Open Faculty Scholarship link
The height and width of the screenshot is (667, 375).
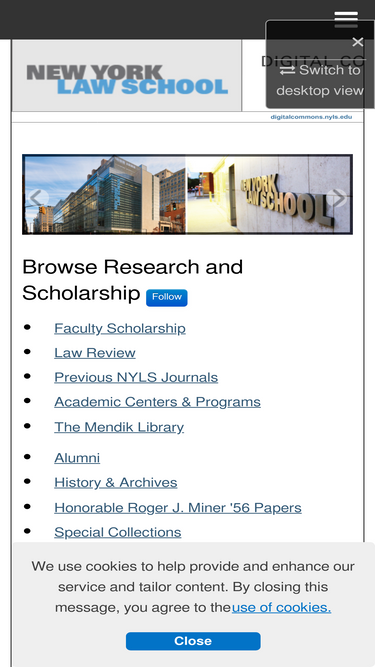pos(120,328)
